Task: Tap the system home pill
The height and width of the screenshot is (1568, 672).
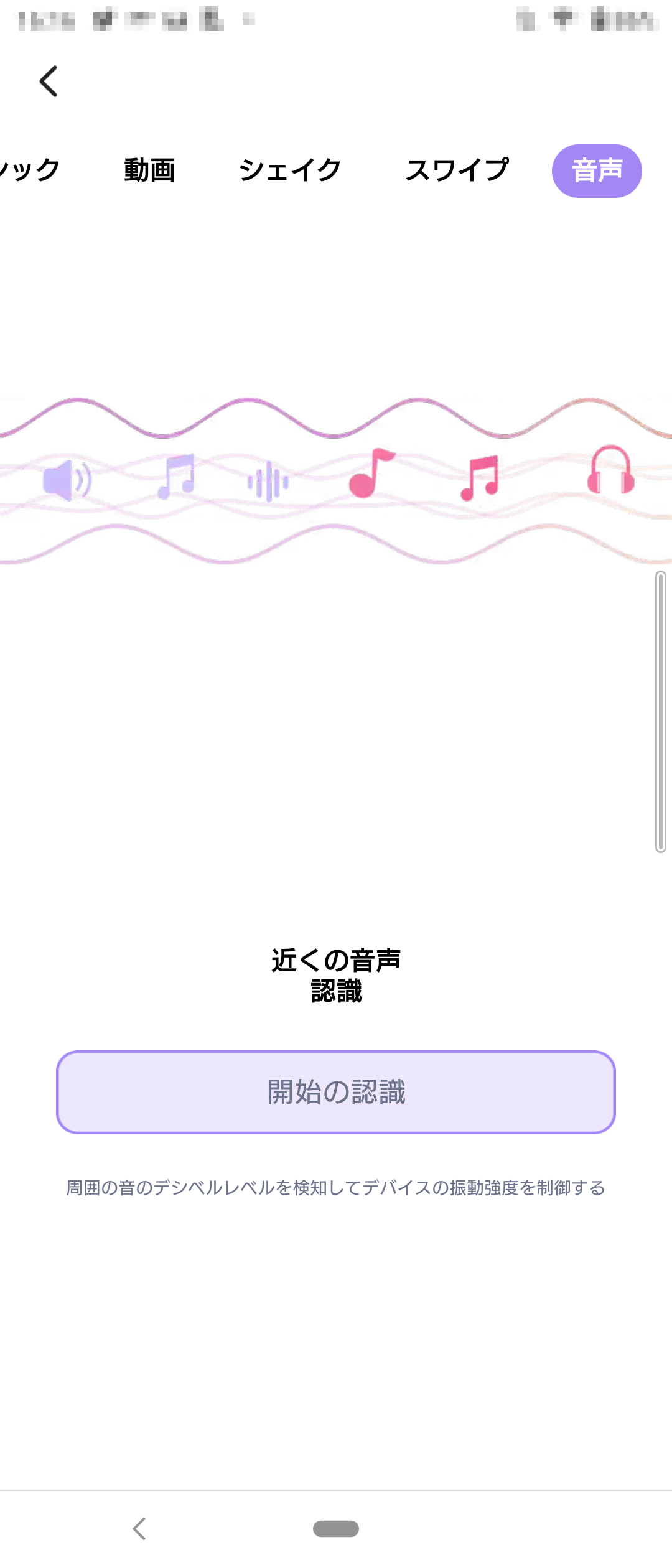Action: coord(336,1528)
